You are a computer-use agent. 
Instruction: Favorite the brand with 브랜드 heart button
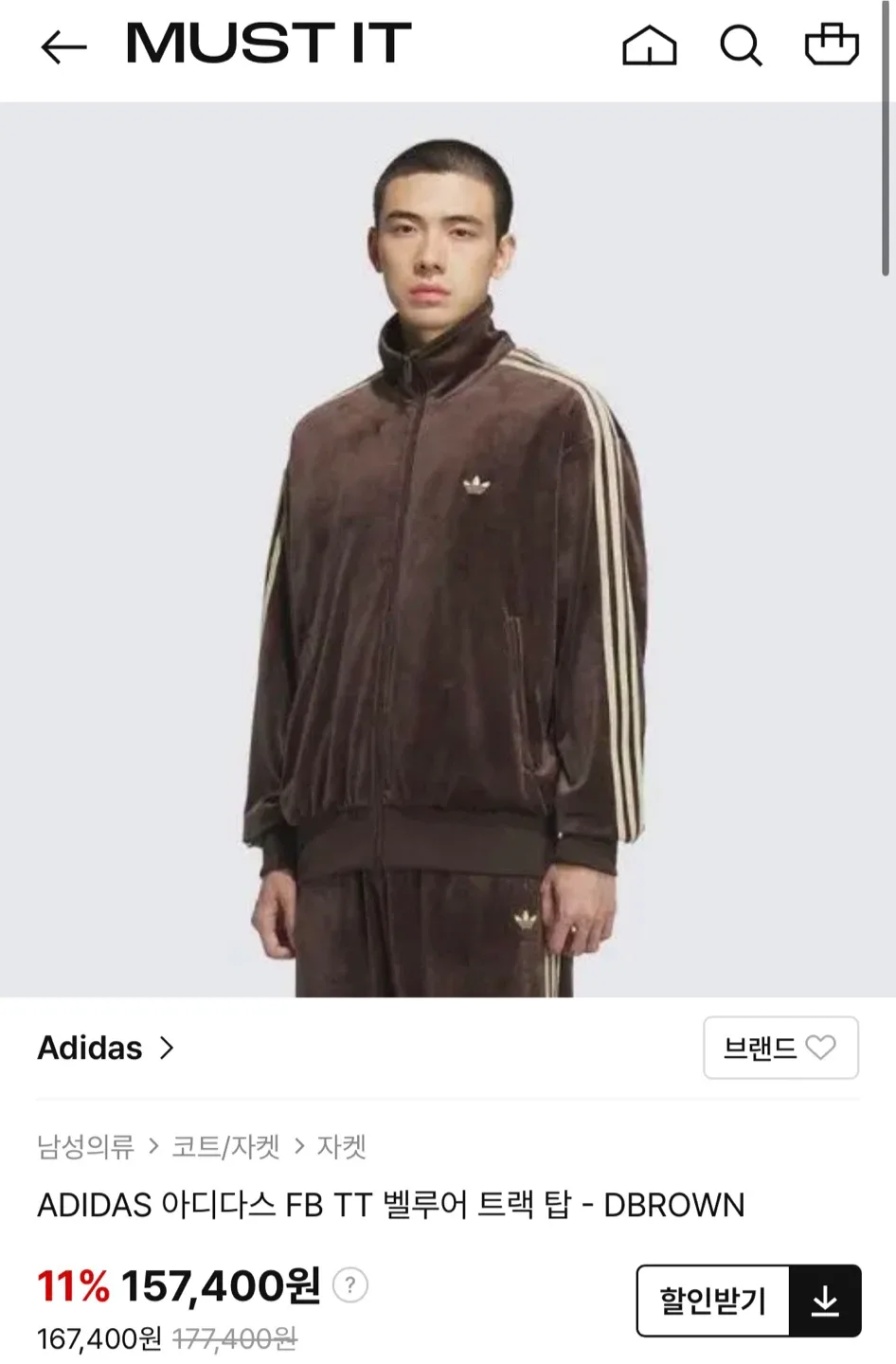click(x=780, y=1048)
